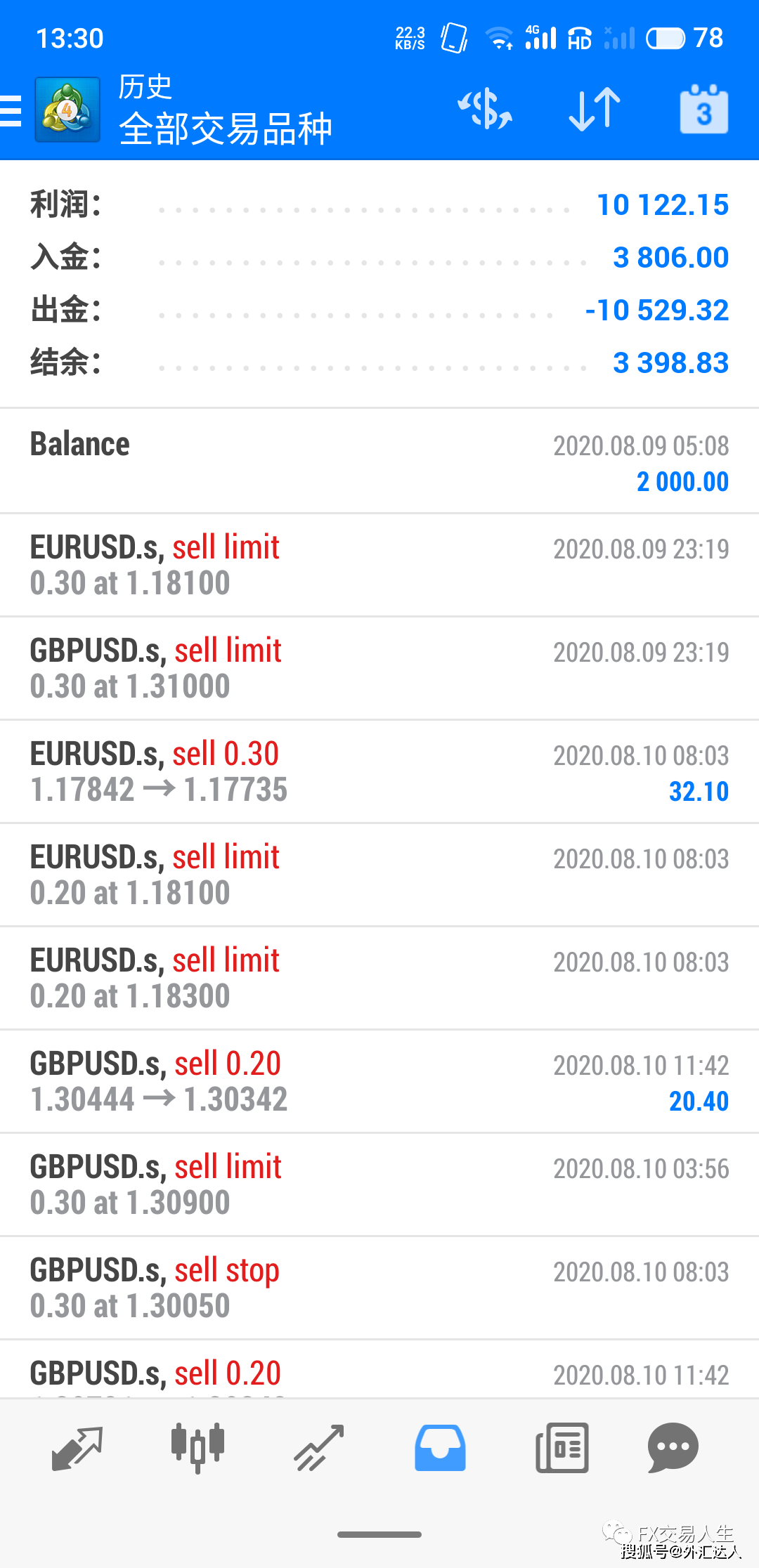Expand the EURUSD.s sell 0.30 trade with 32.10 profit
This screenshot has width=759, height=1568.
(x=379, y=771)
